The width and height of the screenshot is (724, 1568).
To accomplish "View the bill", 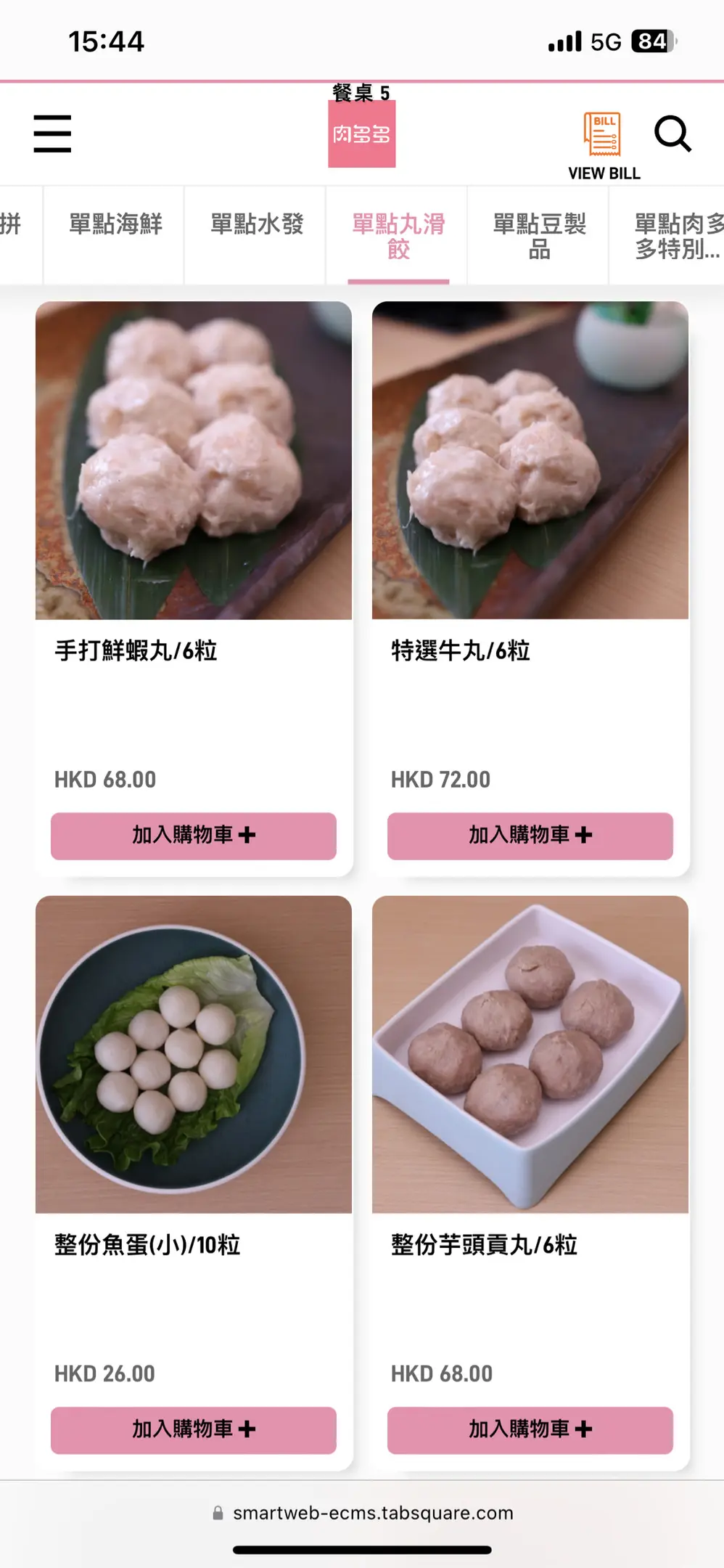I will click(x=604, y=145).
